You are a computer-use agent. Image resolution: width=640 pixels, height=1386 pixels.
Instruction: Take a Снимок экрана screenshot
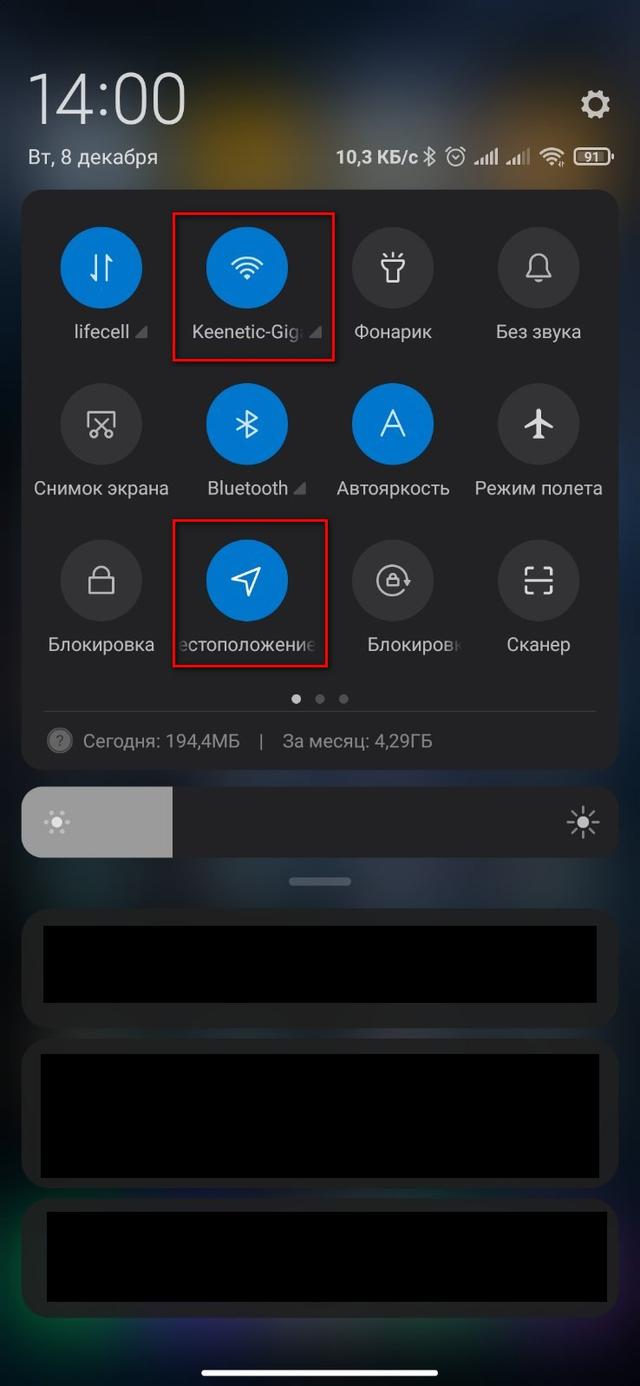point(101,424)
